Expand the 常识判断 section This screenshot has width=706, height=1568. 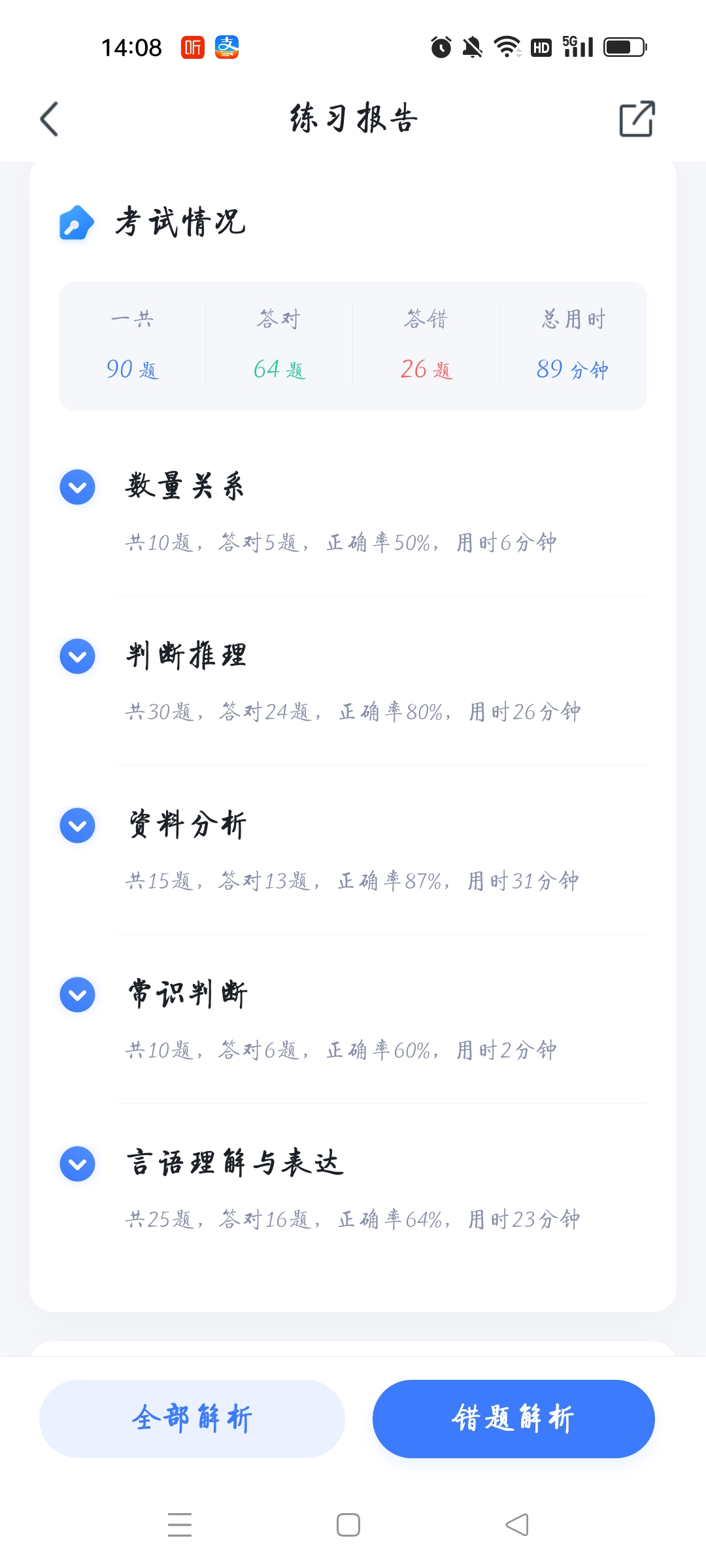(x=78, y=995)
